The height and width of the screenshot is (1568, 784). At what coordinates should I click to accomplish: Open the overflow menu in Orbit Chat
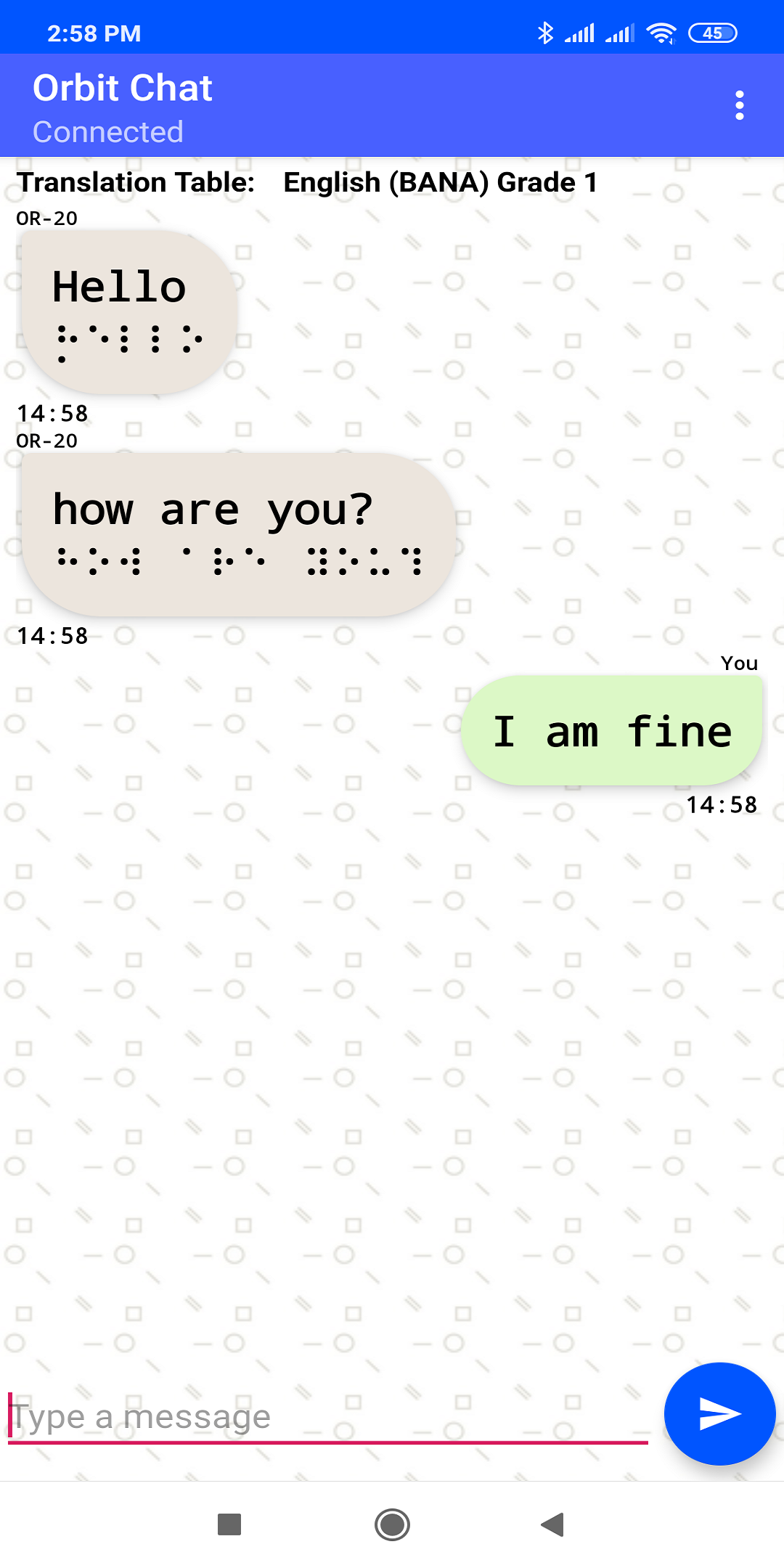point(739,106)
